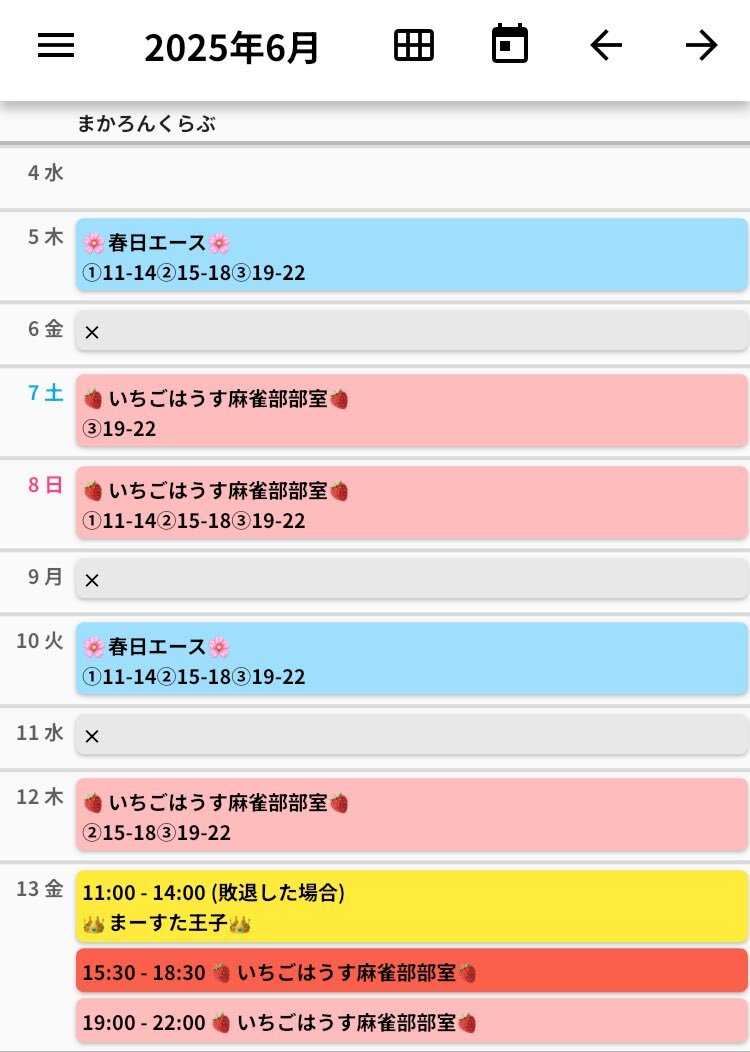Open いちごはうす麻雀部部室 event on 8 日

(x=411, y=504)
